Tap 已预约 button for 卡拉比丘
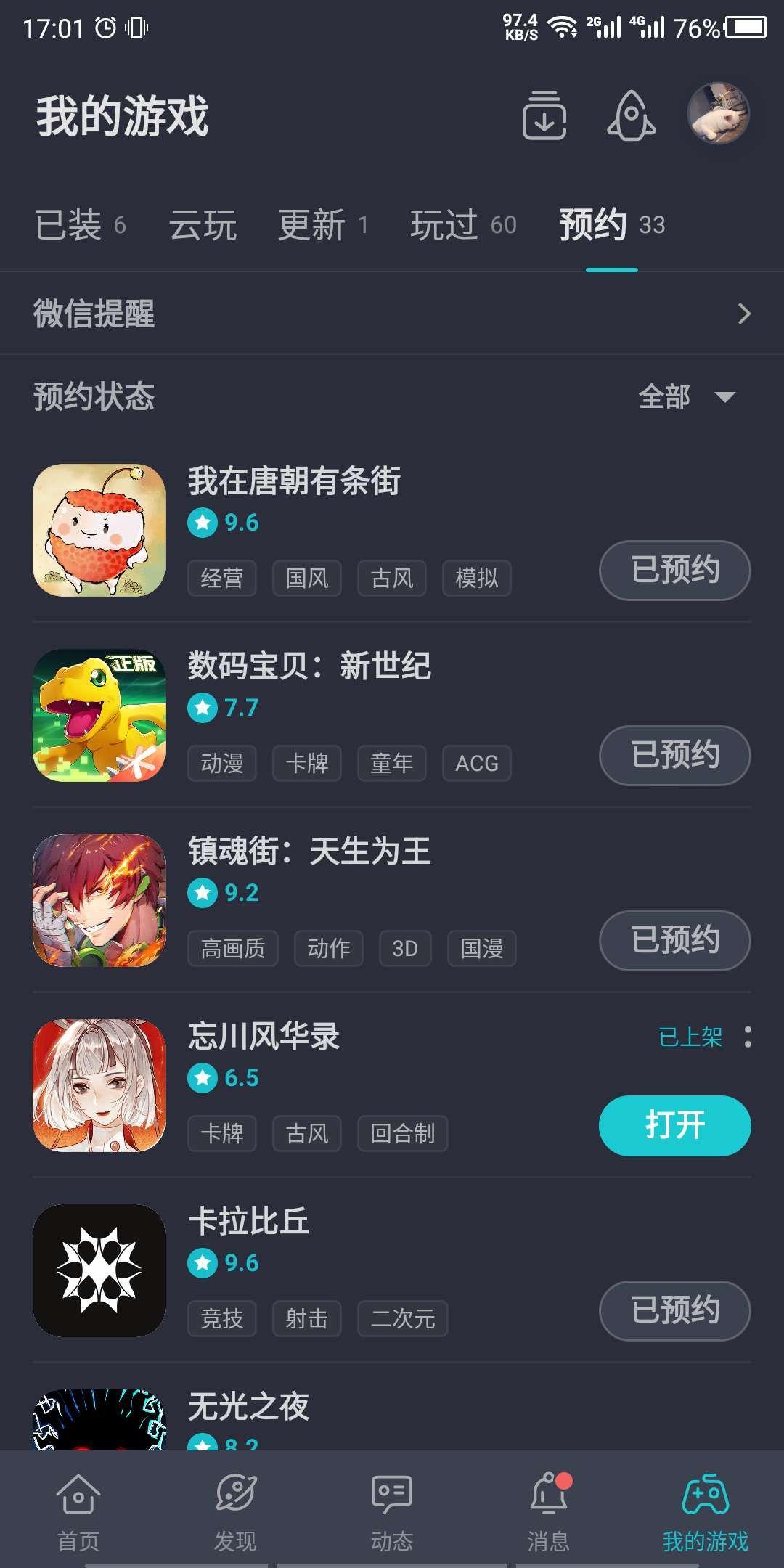This screenshot has width=784, height=1568. click(674, 1310)
